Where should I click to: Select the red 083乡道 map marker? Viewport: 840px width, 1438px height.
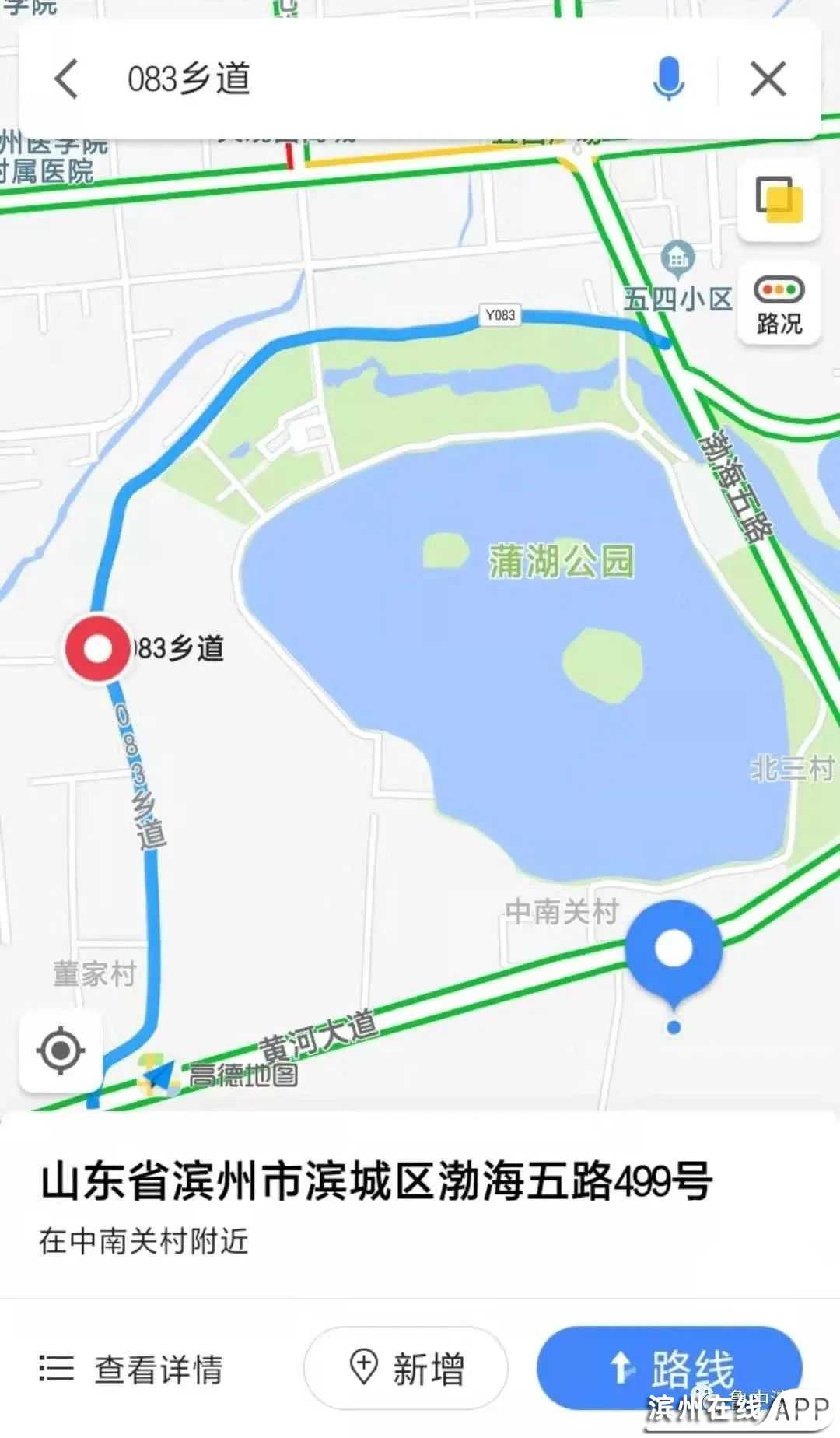[98, 649]
